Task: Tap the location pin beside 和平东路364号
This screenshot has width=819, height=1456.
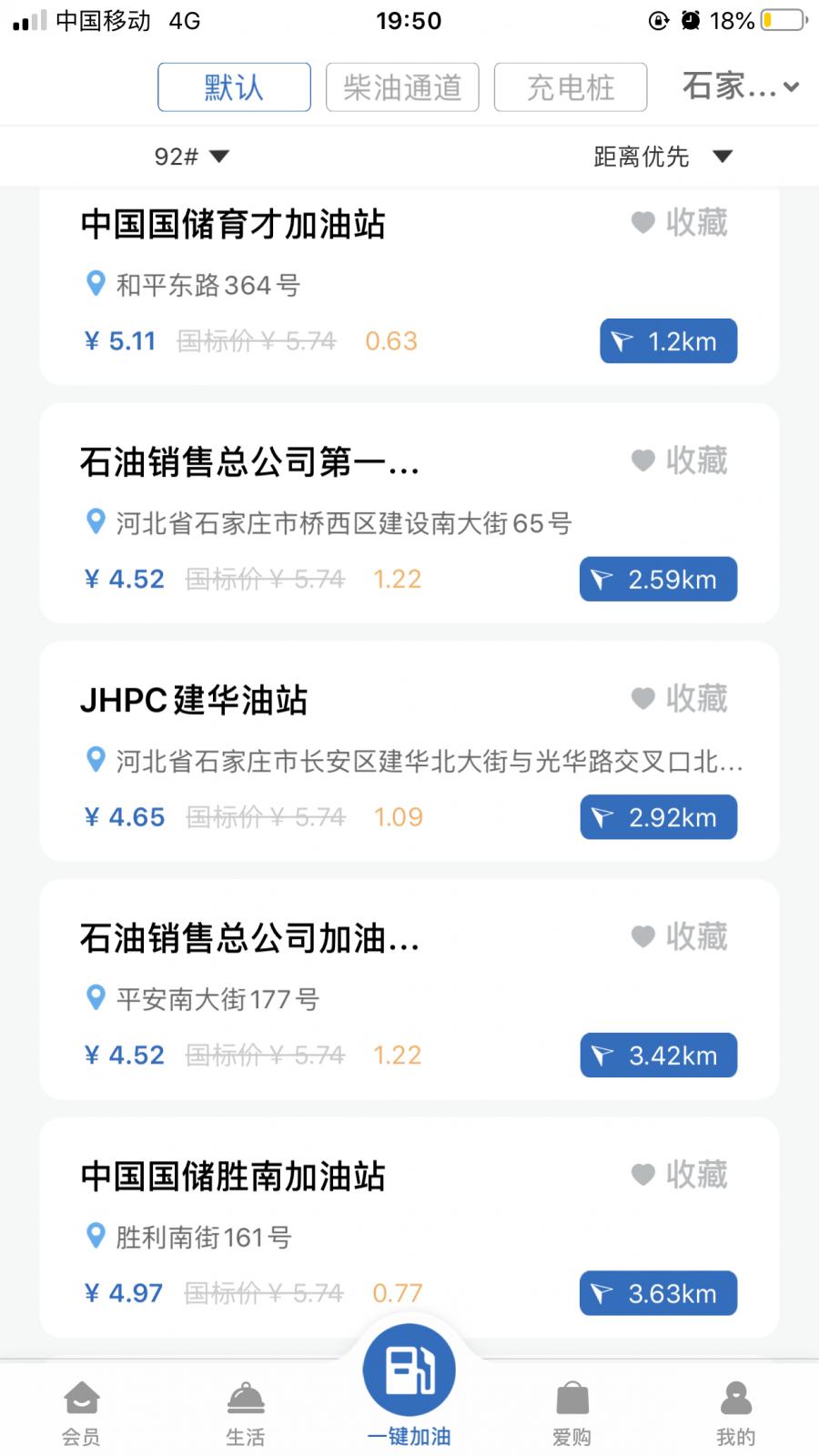Action: coord(95,285)
